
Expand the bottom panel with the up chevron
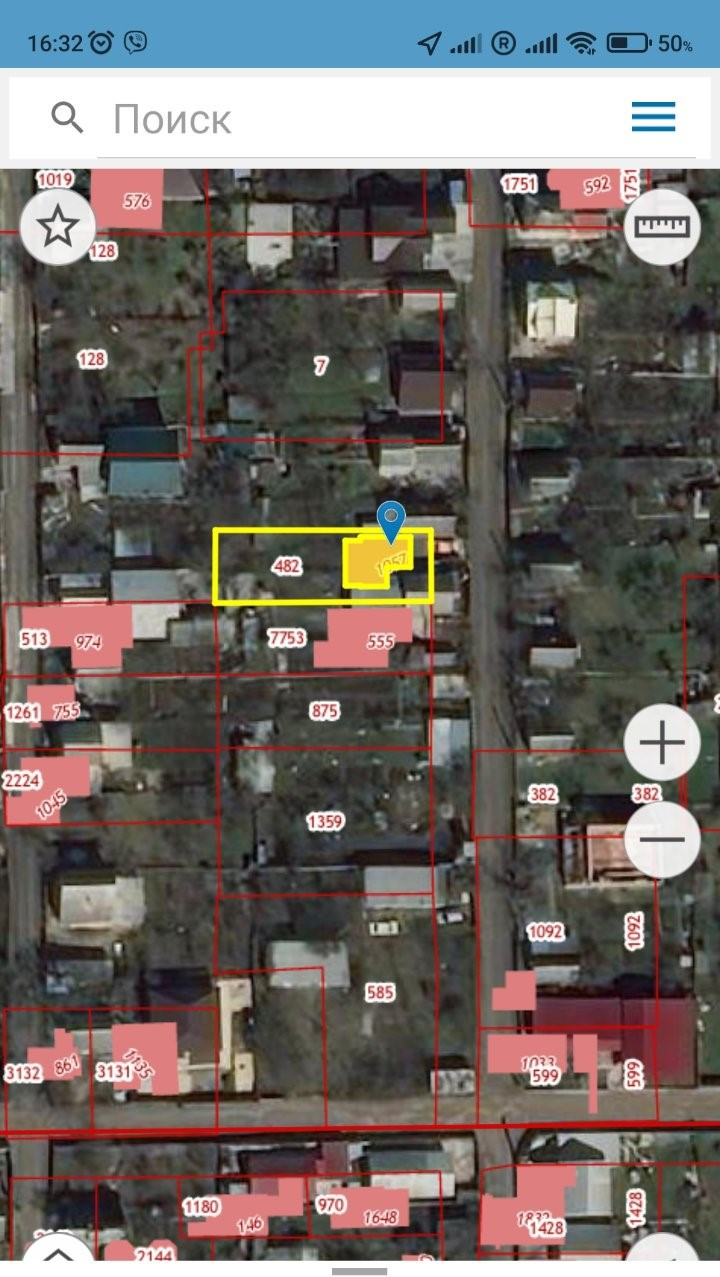pos(58,1258)
